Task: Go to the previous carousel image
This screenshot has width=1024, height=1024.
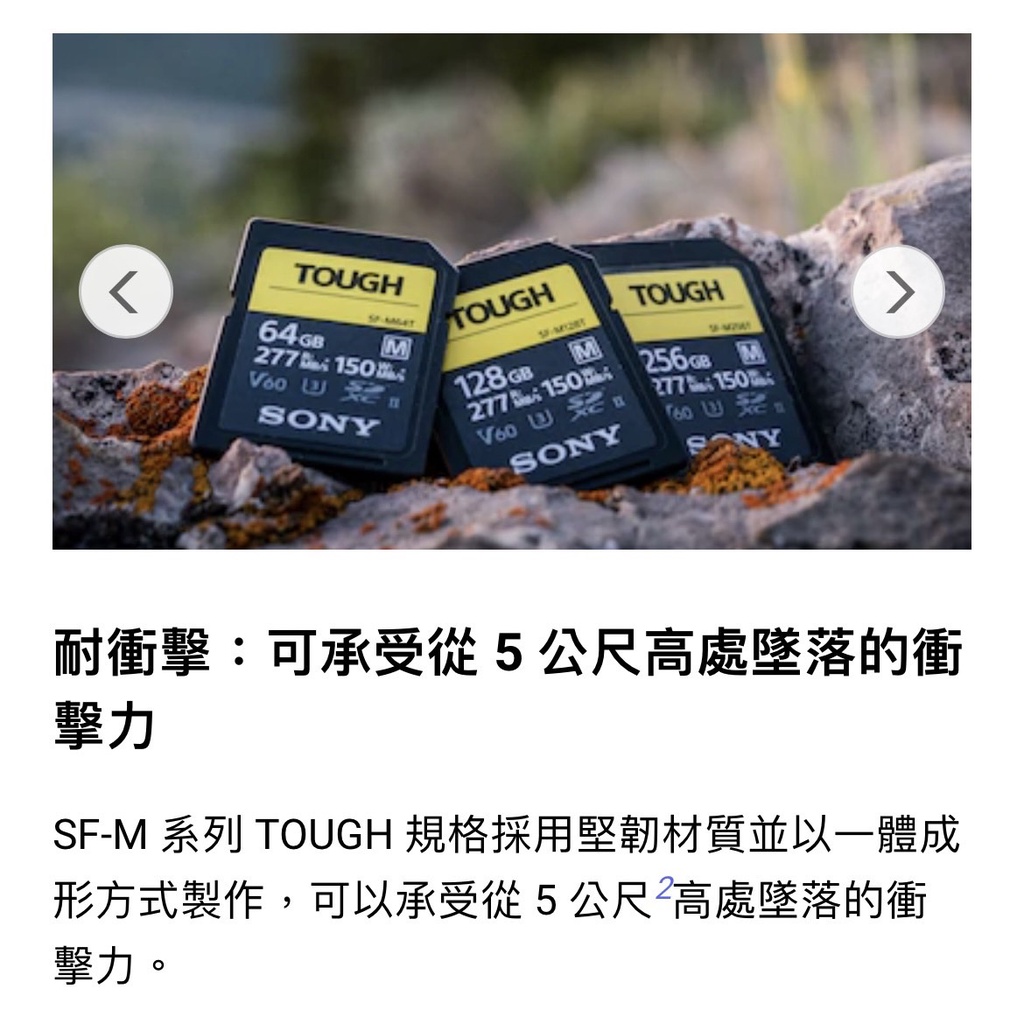Action: coord(126,291)
